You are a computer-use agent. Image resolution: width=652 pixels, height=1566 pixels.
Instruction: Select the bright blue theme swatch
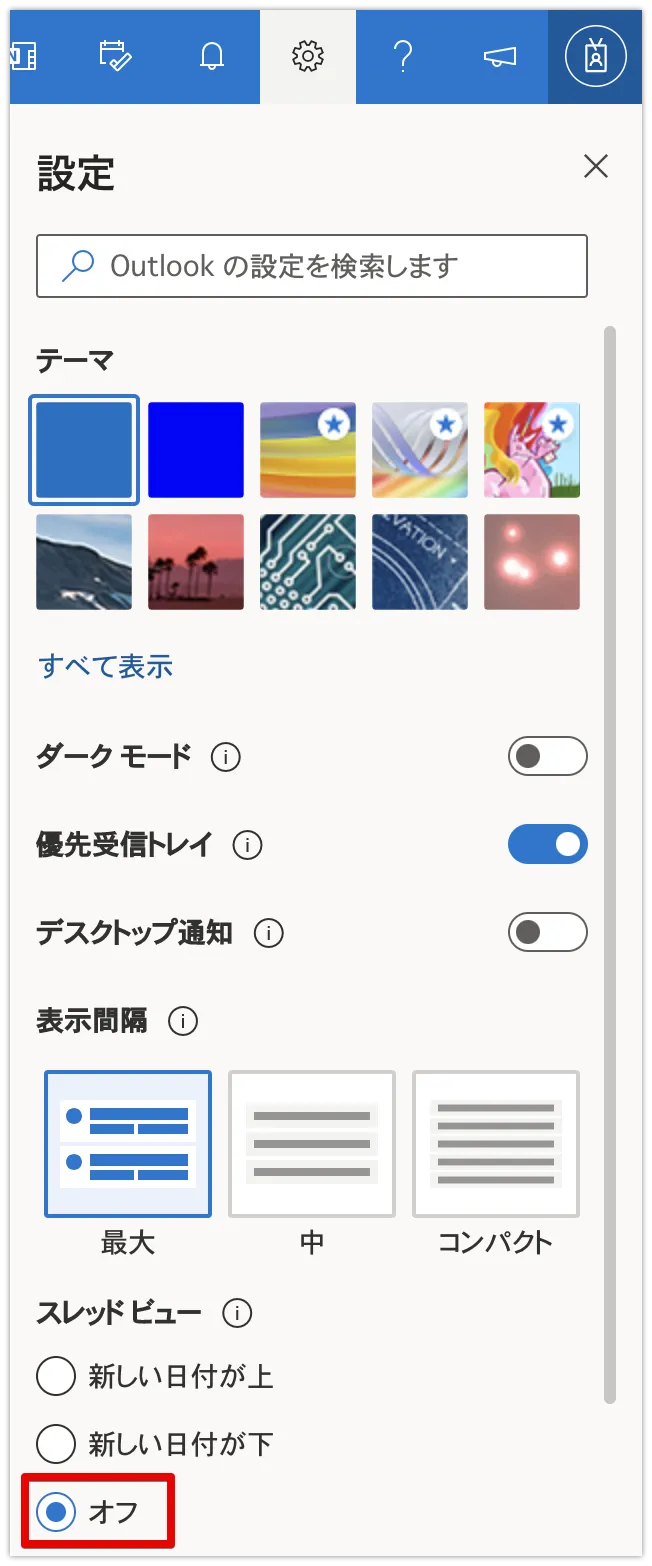tap(196, 450)
